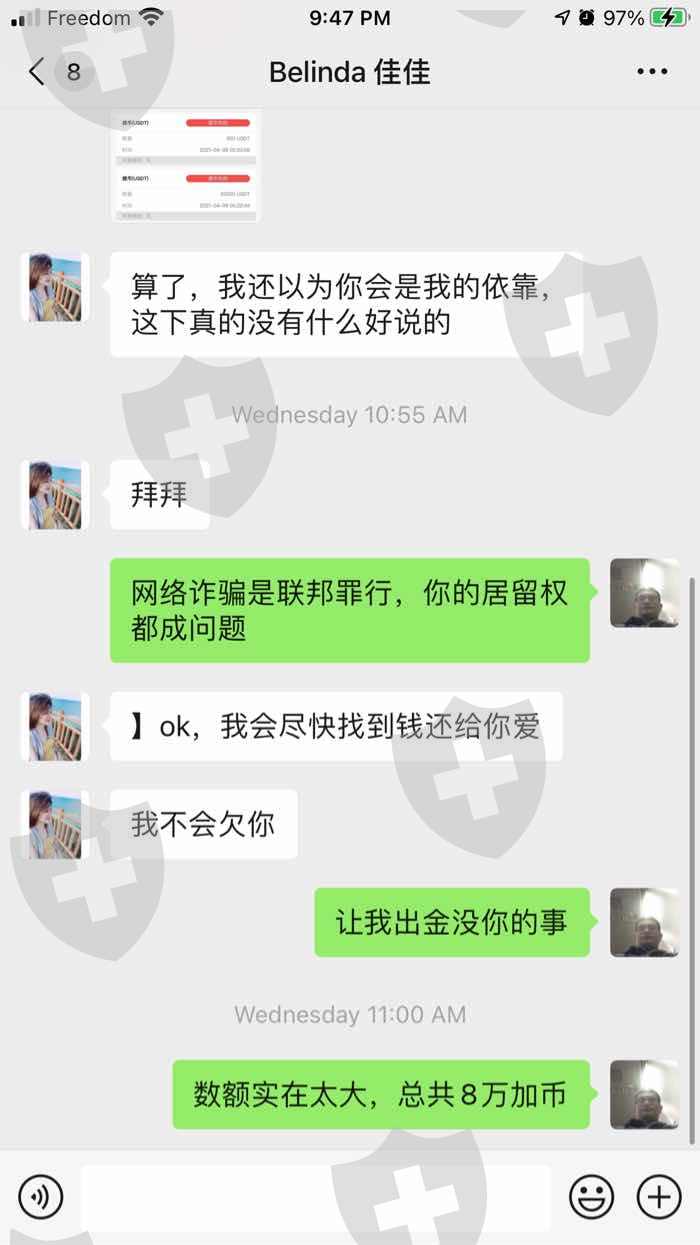The height and width of the screenshot is (1245, 700).
Task: Switch to voice message input
Action: [41, 1196]
